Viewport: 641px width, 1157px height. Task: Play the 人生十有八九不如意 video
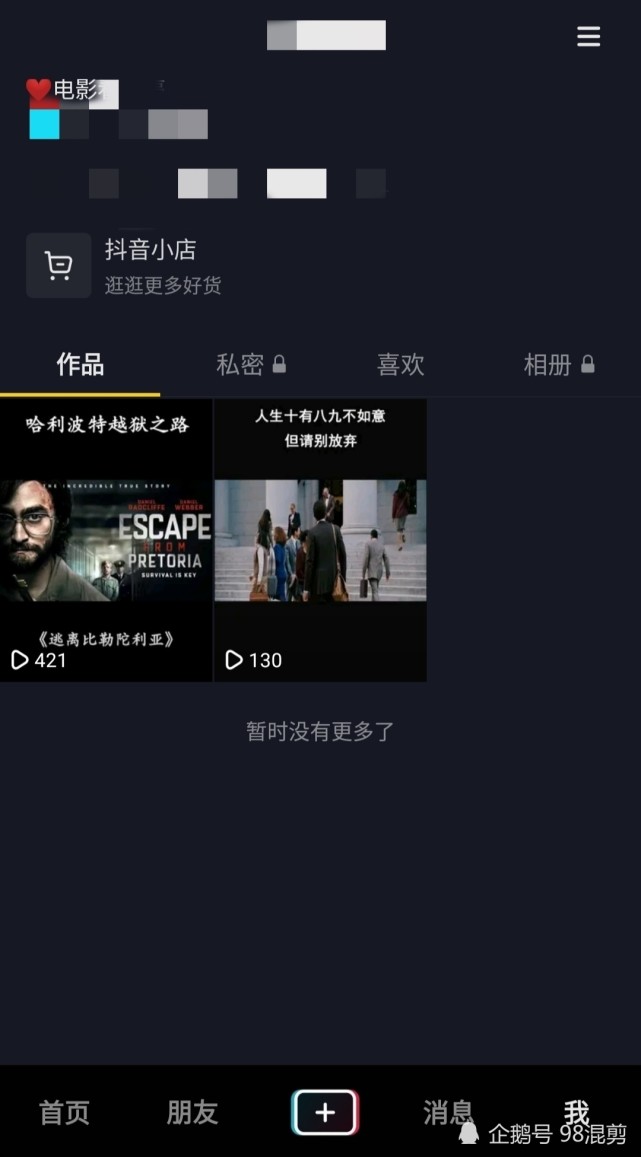(x=320, y=540)
